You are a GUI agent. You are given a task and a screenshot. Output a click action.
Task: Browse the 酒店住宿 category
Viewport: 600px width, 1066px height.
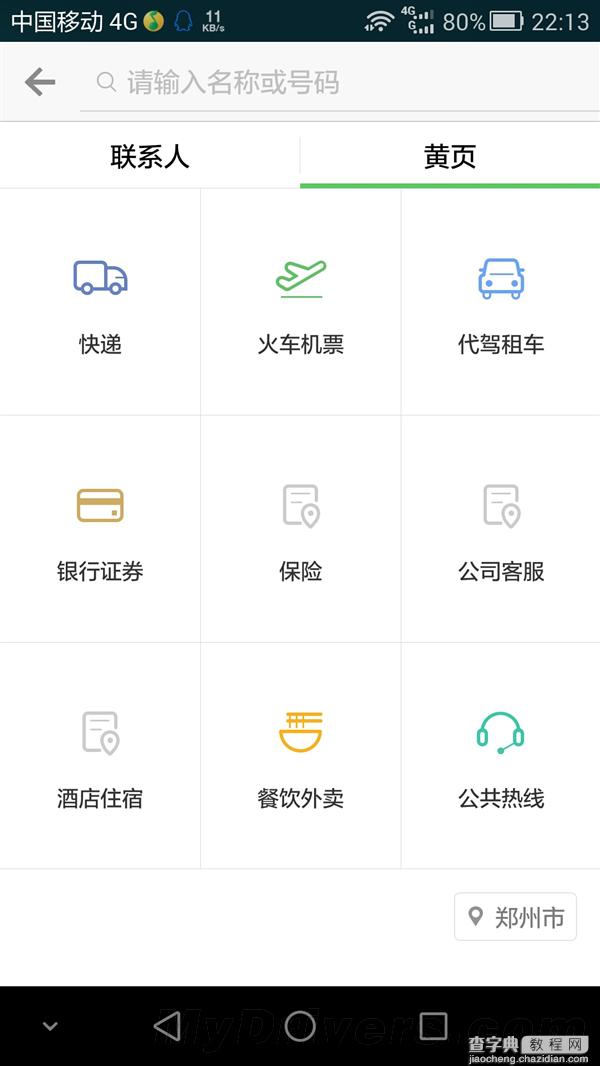coord(100,756)
